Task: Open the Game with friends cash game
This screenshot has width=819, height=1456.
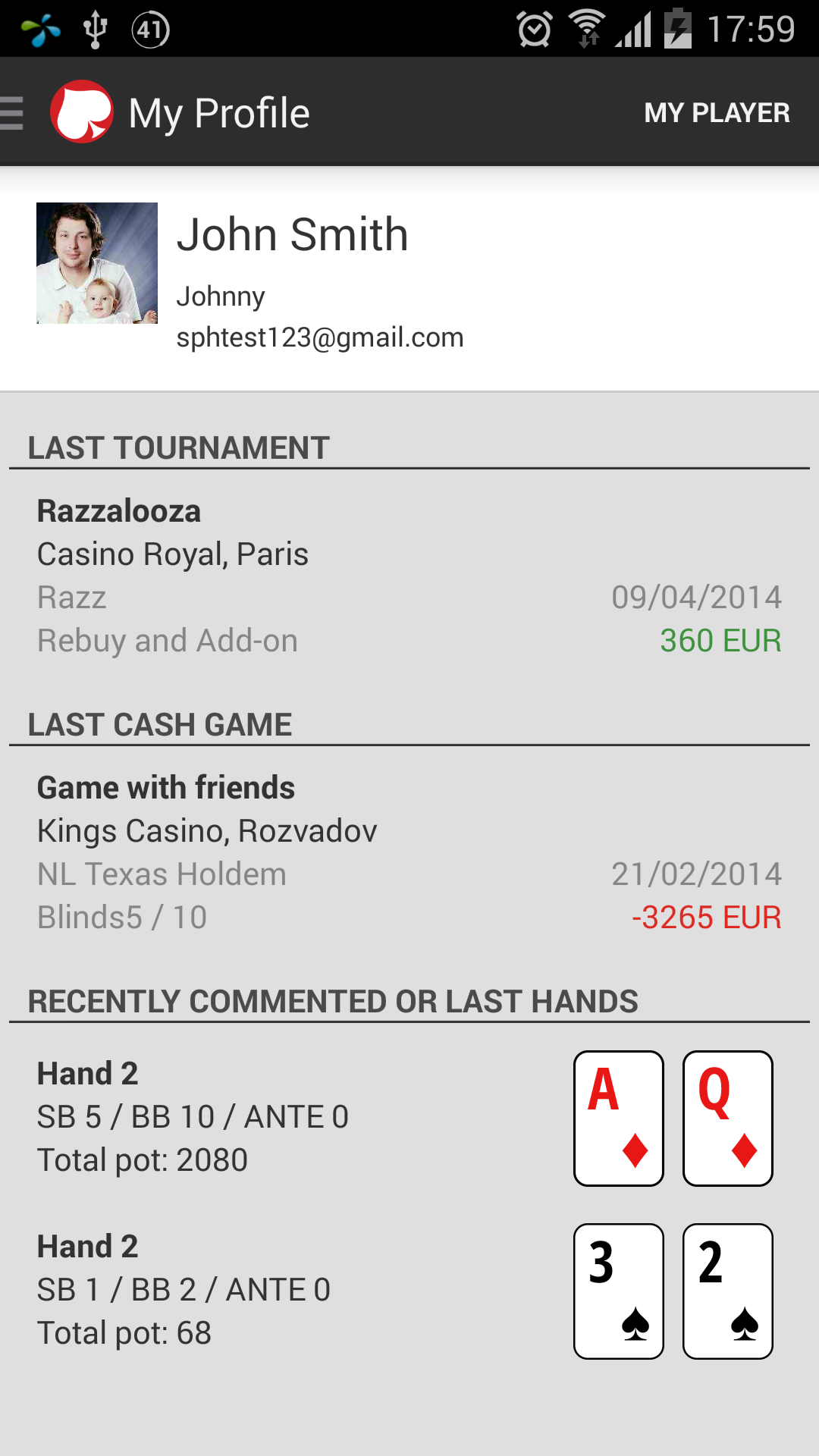Action: (x=409, y=852)
